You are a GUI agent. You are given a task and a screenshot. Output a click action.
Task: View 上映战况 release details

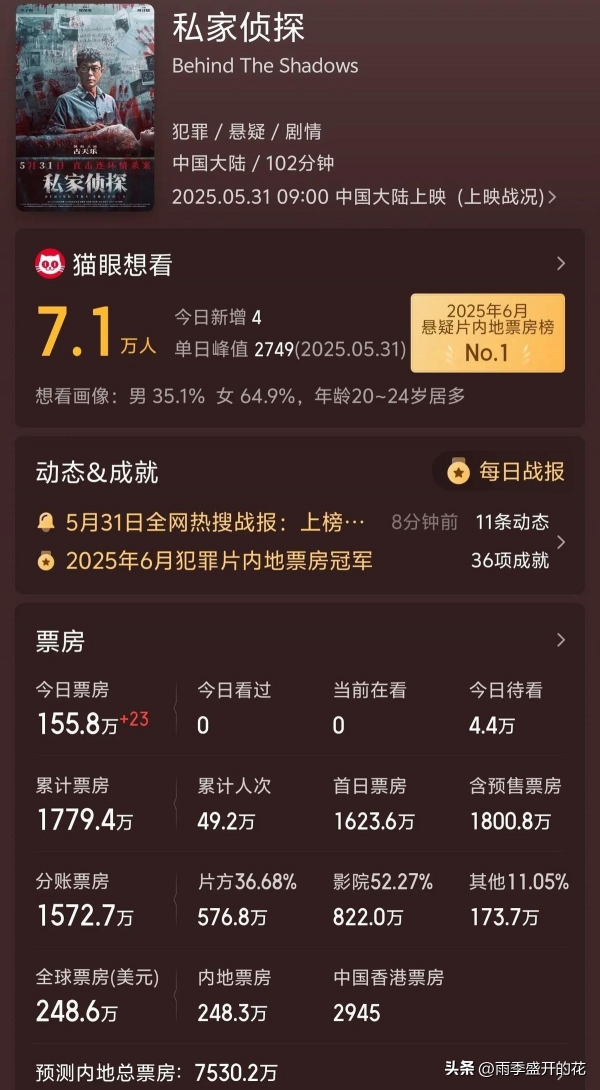(x=505, y=197)
